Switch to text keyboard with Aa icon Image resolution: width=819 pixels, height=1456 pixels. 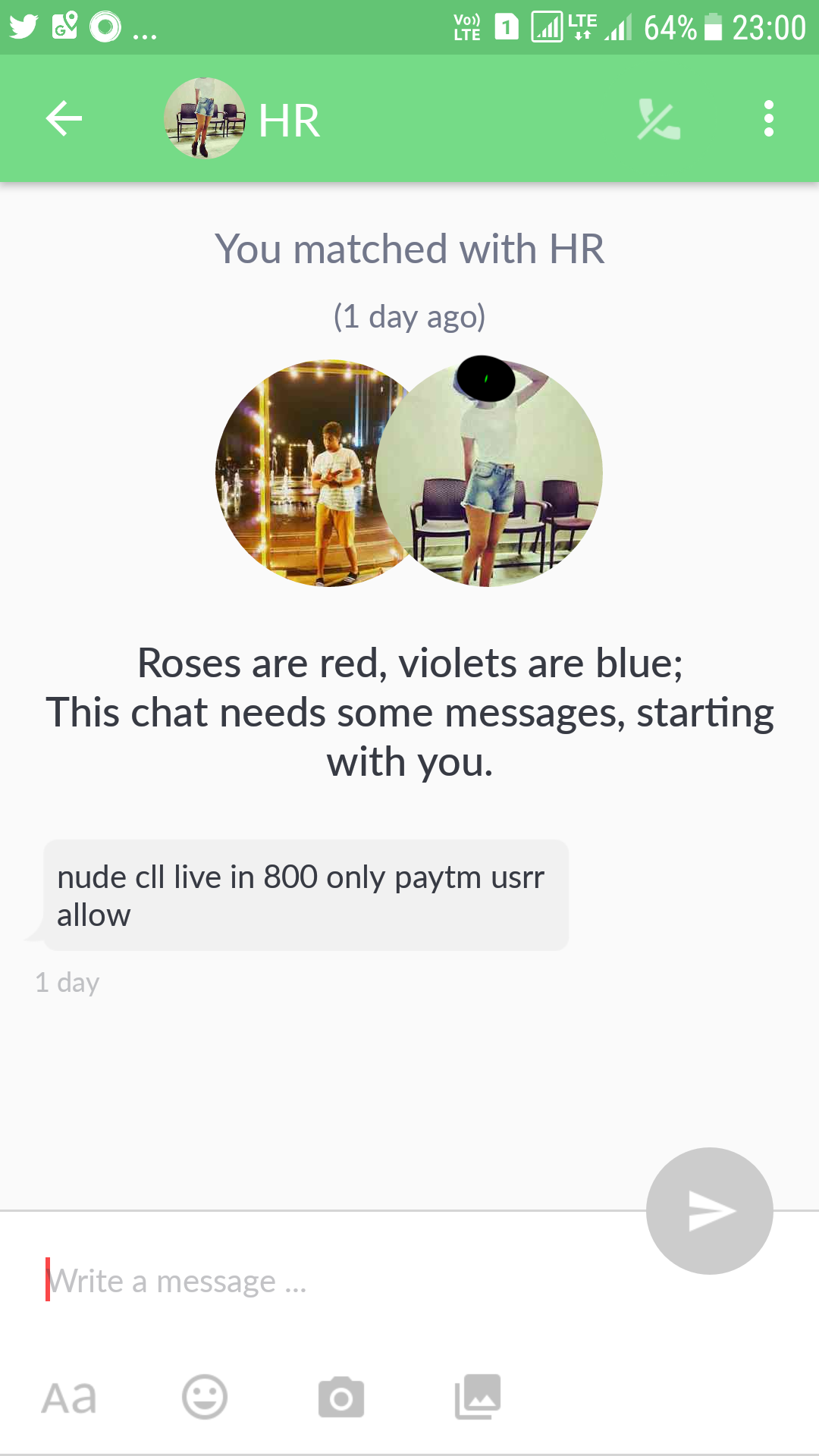(x=69, y=1397)
